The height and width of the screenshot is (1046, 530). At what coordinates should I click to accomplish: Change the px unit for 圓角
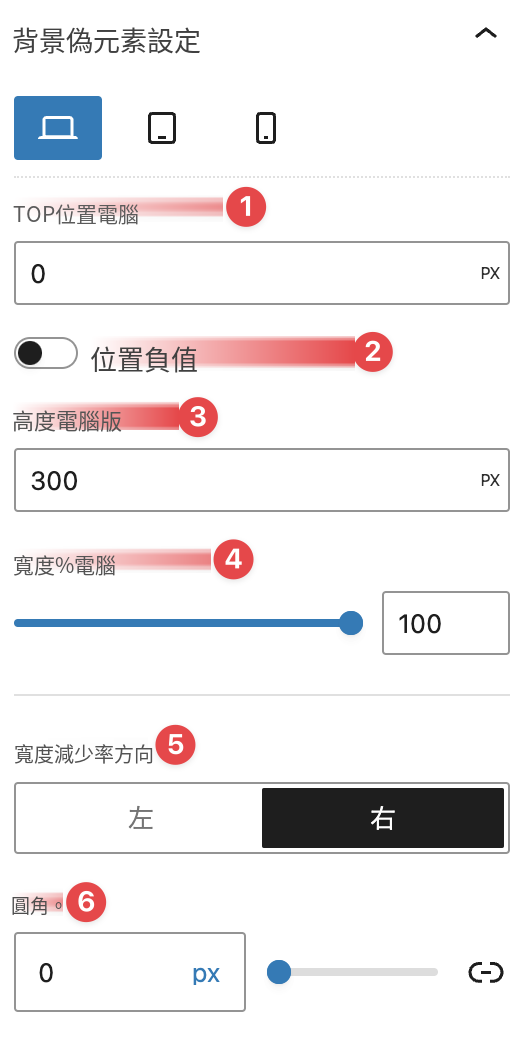pyautogui.click(x=206, y=973)
